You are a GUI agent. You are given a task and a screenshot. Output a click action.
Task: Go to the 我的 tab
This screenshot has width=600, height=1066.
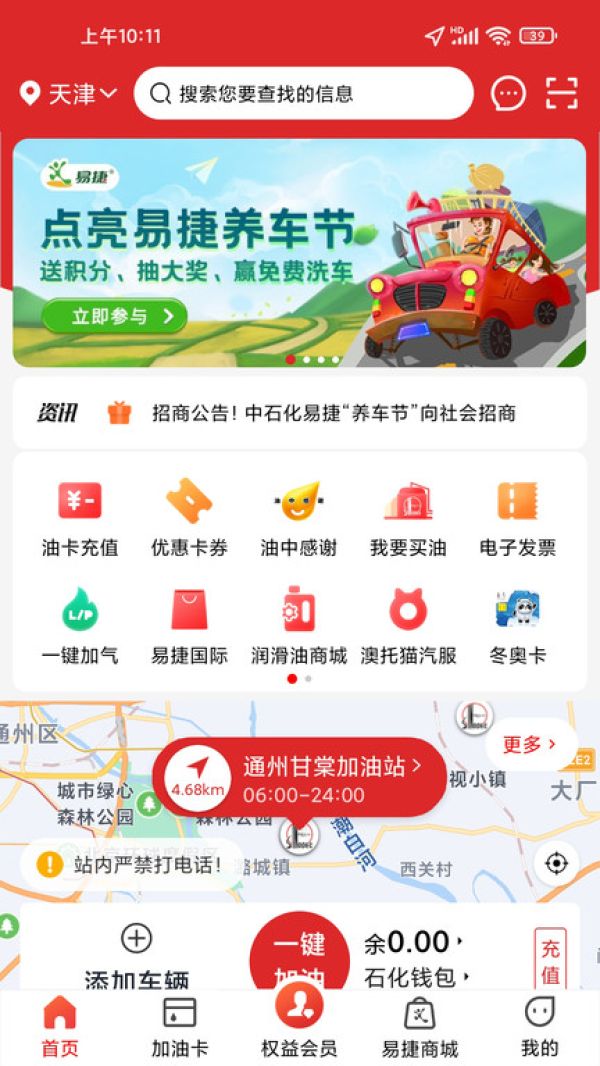[540, 1027]
